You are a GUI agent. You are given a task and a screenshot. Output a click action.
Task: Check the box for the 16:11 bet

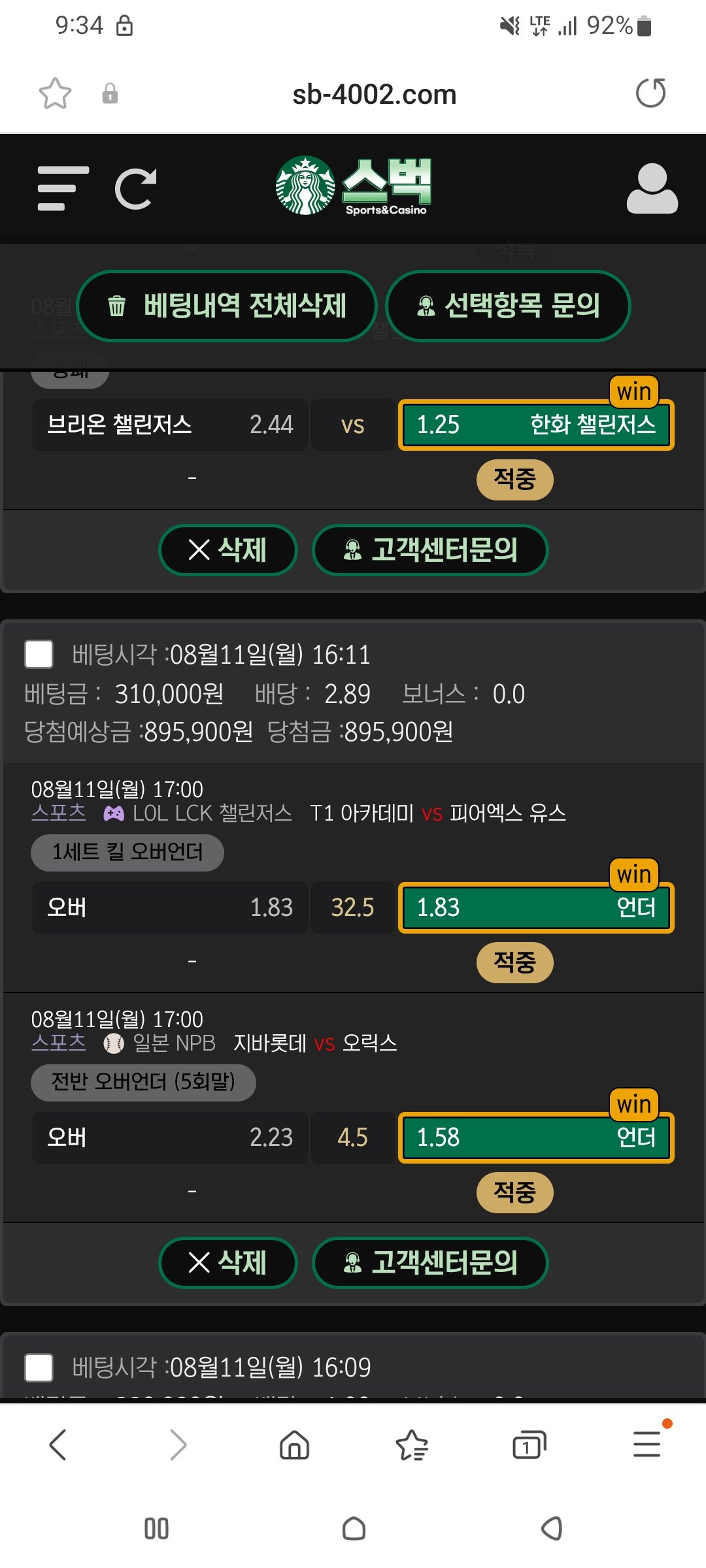coord(39,654)
